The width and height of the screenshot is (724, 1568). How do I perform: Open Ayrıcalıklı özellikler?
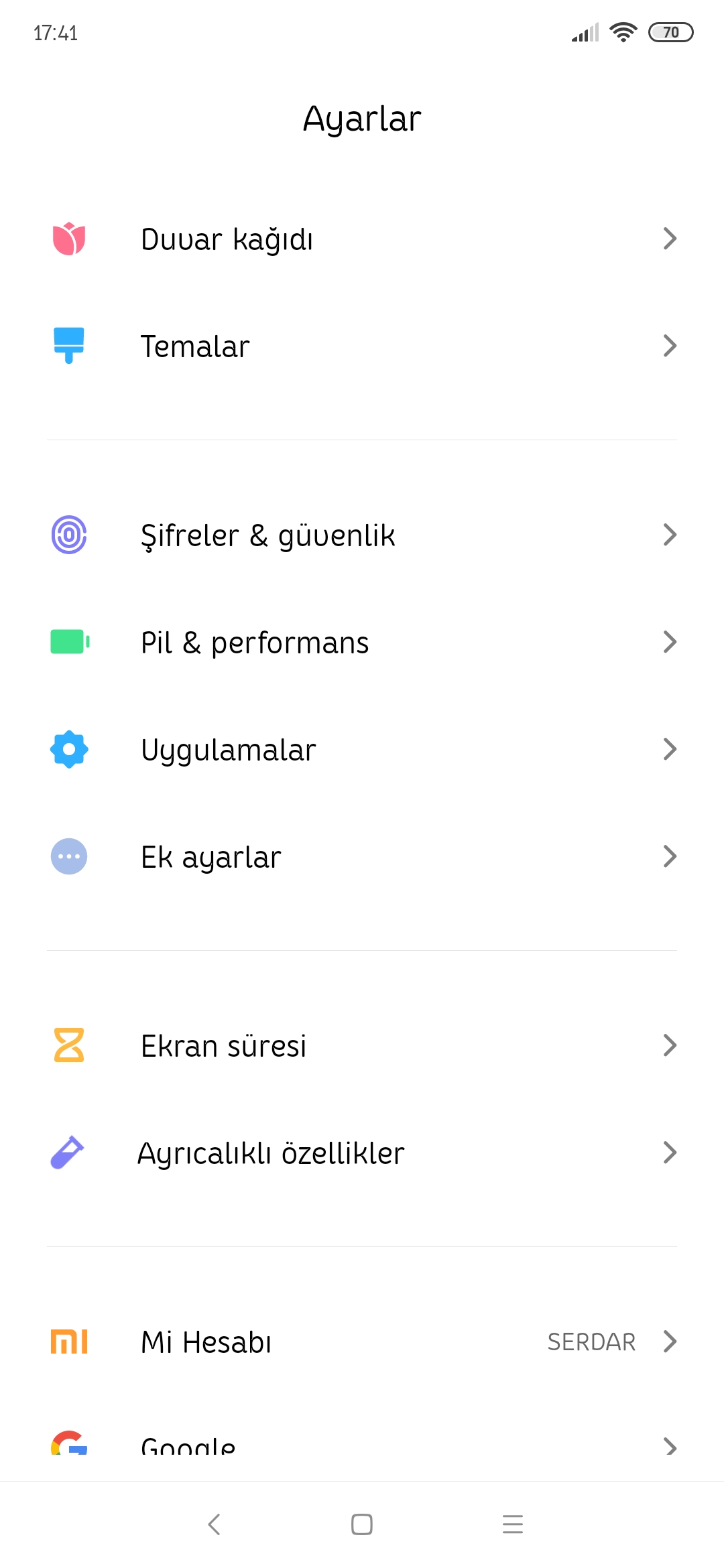pyautogui.click(x=362, y=1153)
